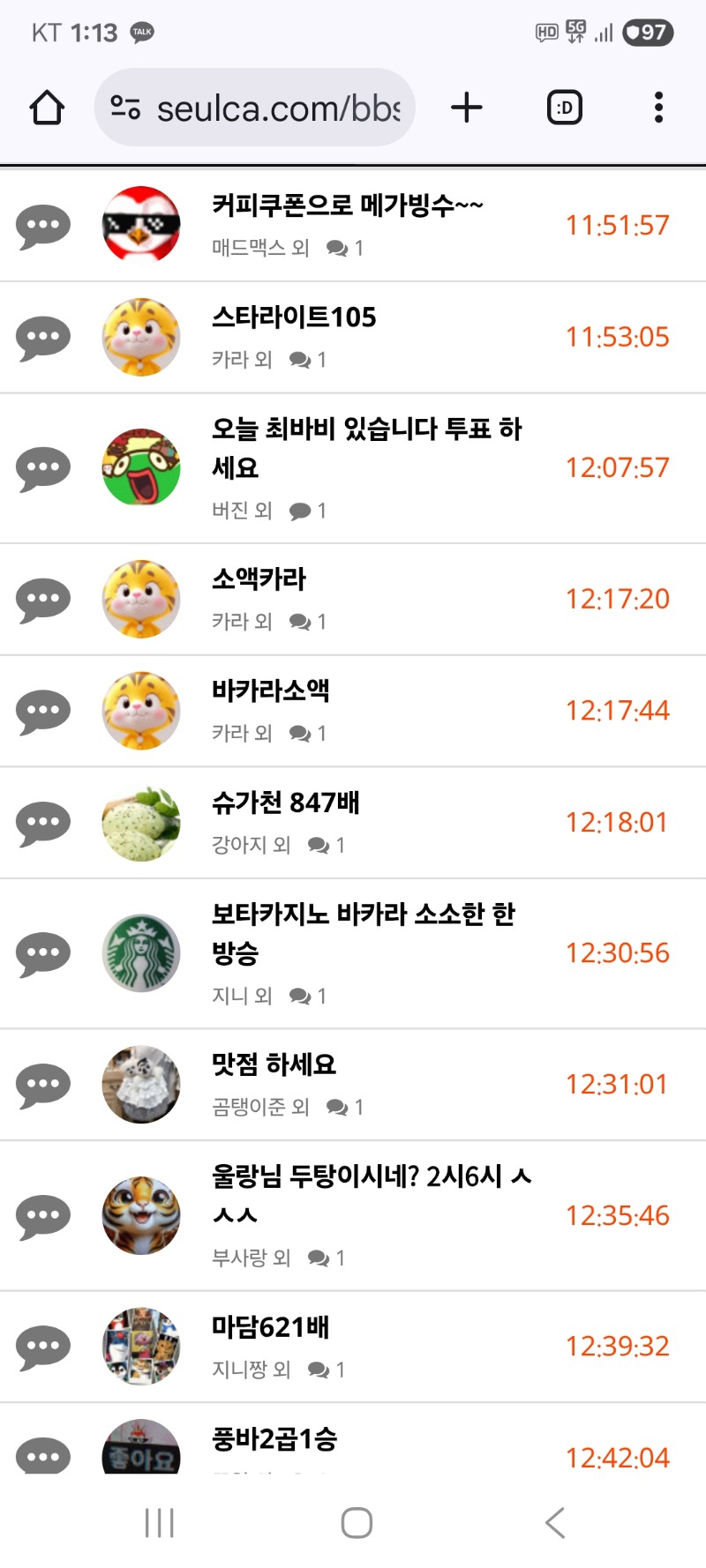The width and height of the screenshot is (706, 1568).
Task: Open the post 보타카지노 바카라 소소한 한방승
Action: (x=363, y=933)
